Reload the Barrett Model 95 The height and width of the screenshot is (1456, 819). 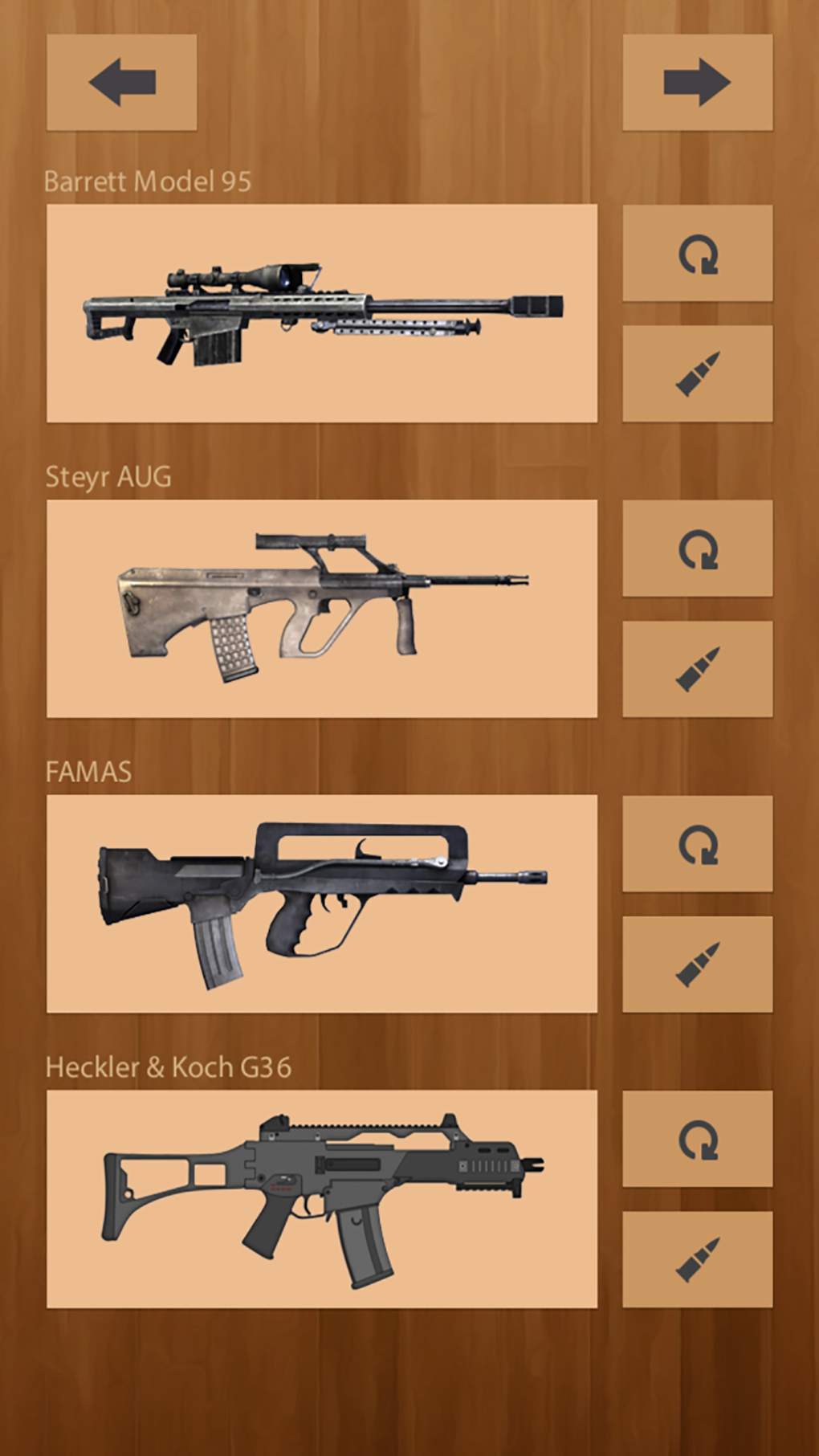click(x=697, y=253)
